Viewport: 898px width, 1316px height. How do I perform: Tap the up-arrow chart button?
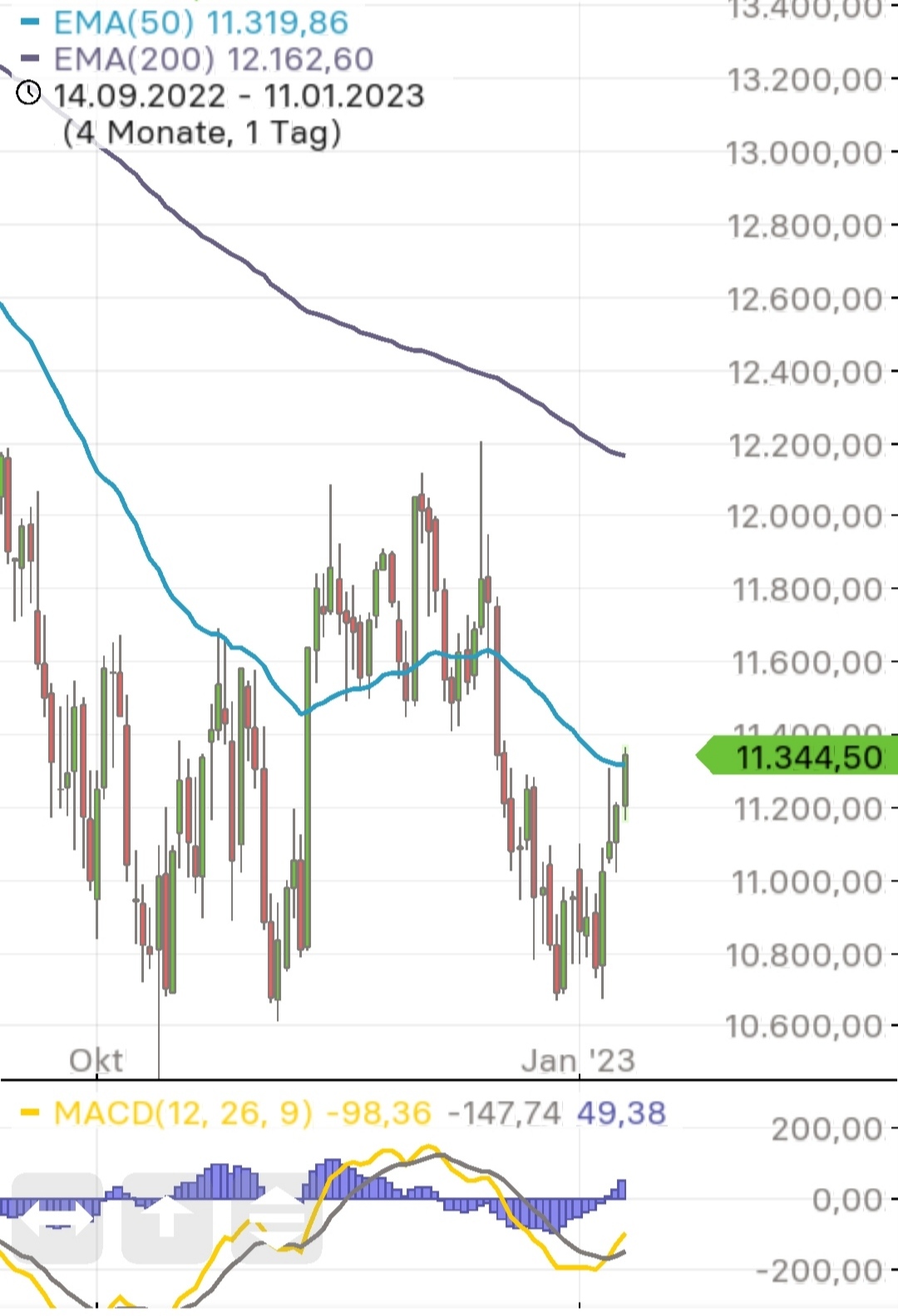pyautogui.click(x=166, y=1218)
